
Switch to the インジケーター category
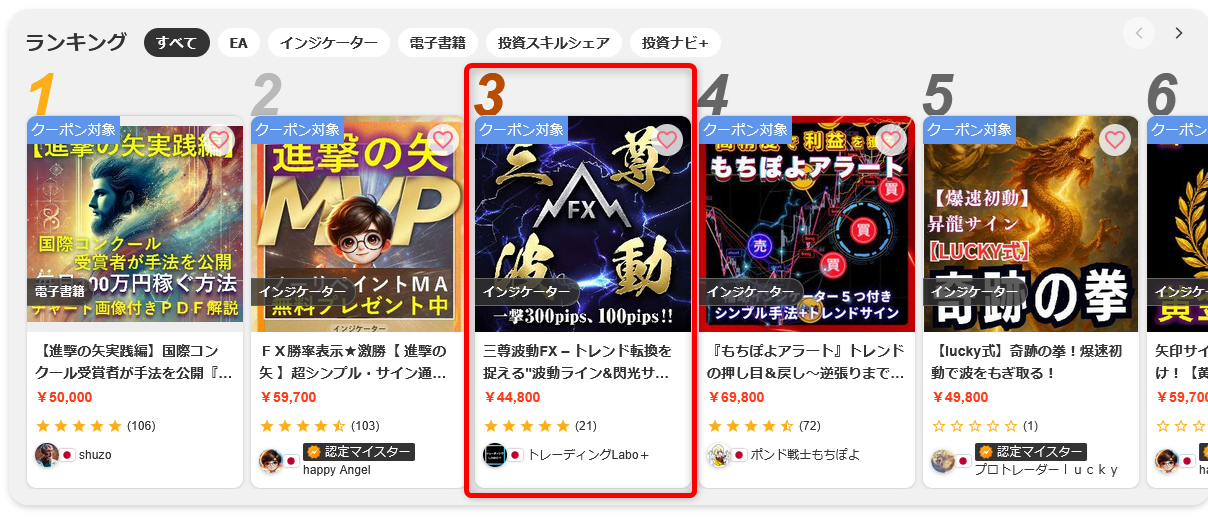click(329, 43)
